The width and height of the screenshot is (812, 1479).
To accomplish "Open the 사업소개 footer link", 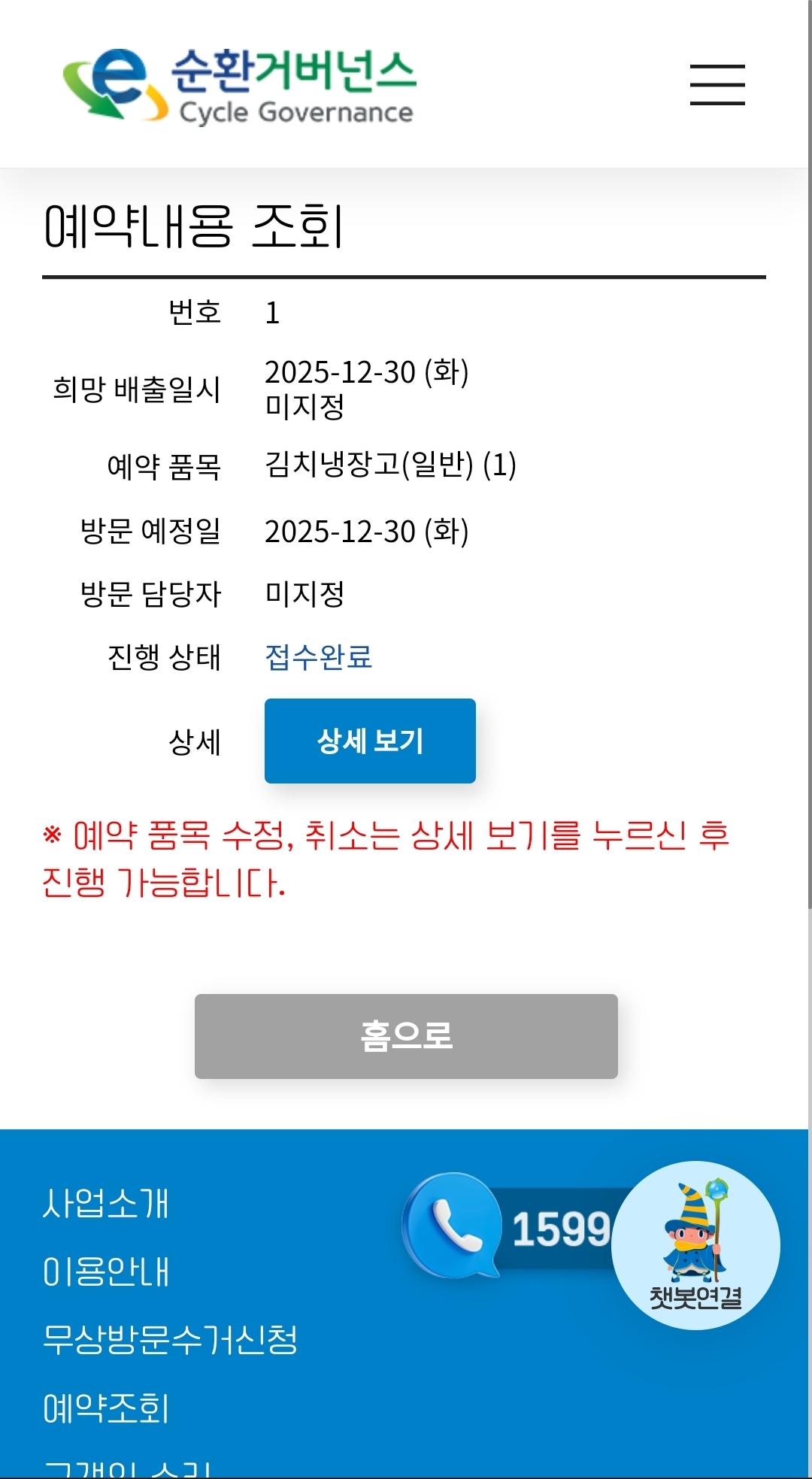I will 106,1203.
